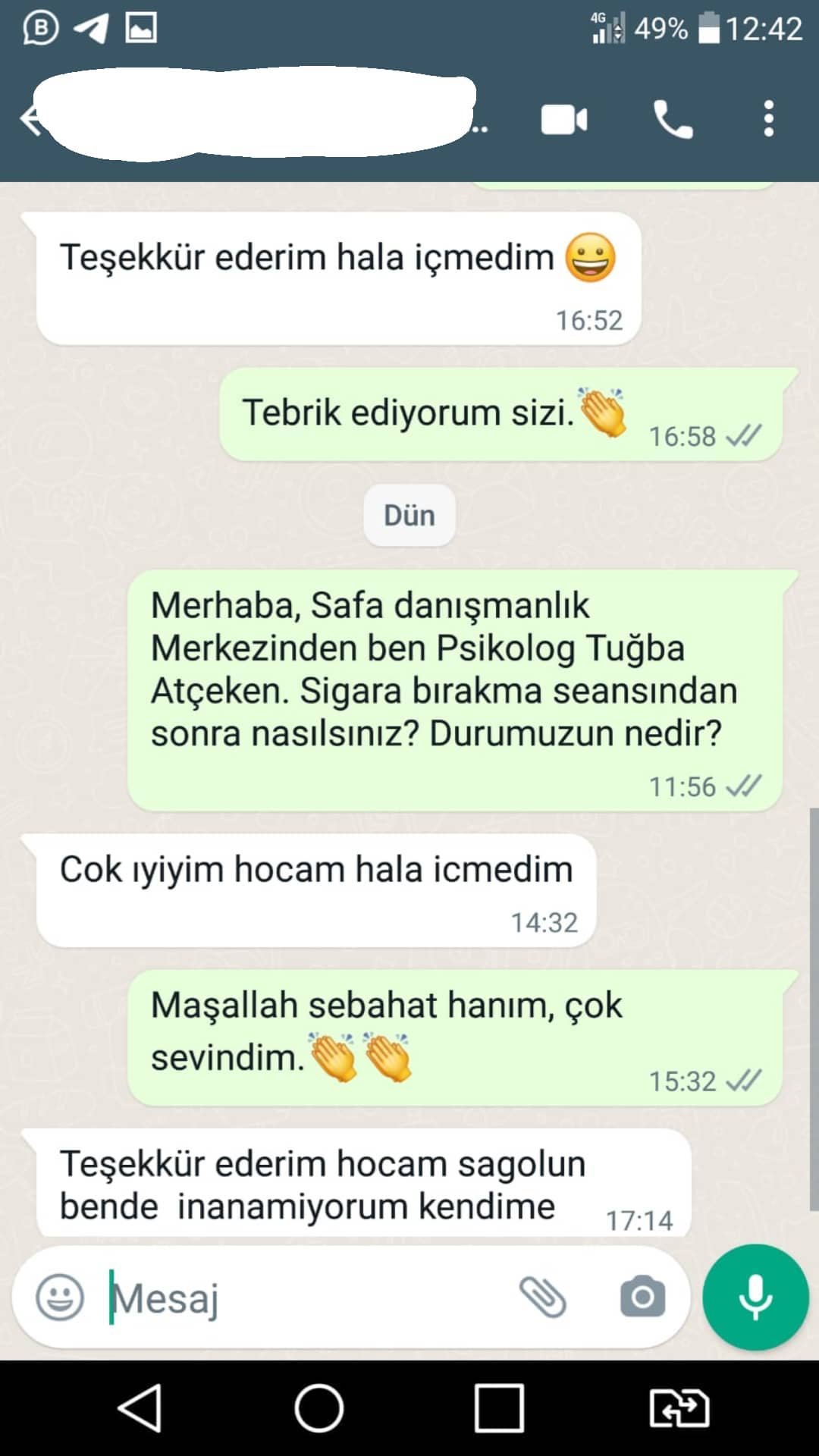Screen dimensions: 819x1456
Task: Open the recent apps view
Action: pyautogui.click(x=499, y=1408)
